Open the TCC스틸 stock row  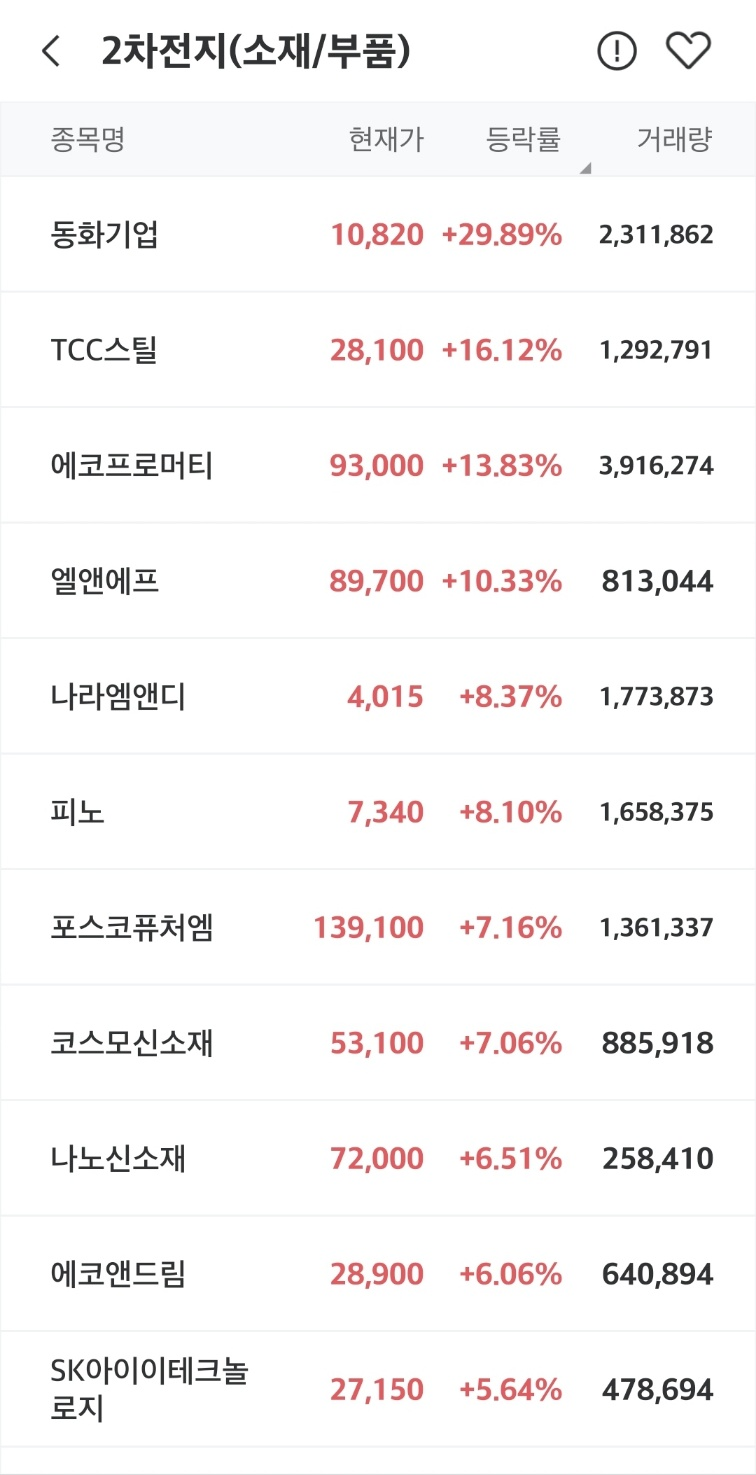click(x=378, y=350)
